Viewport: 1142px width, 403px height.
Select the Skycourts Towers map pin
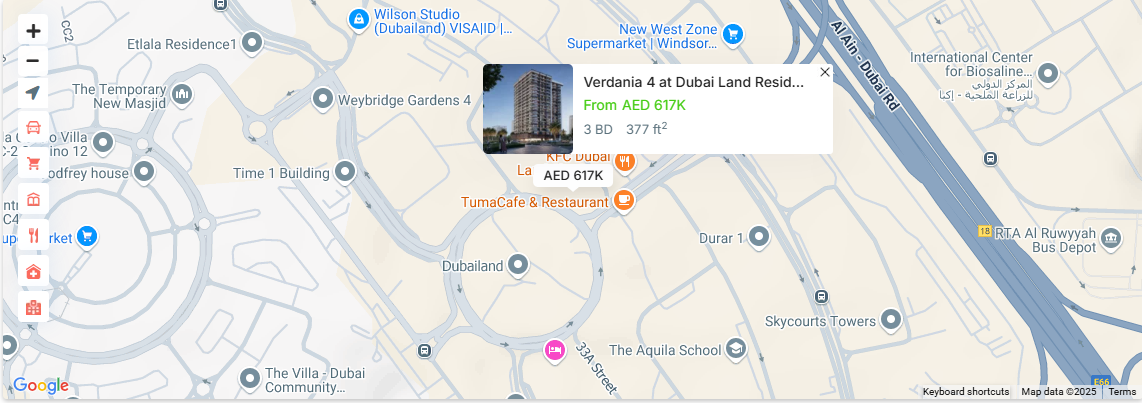point(891,321)
